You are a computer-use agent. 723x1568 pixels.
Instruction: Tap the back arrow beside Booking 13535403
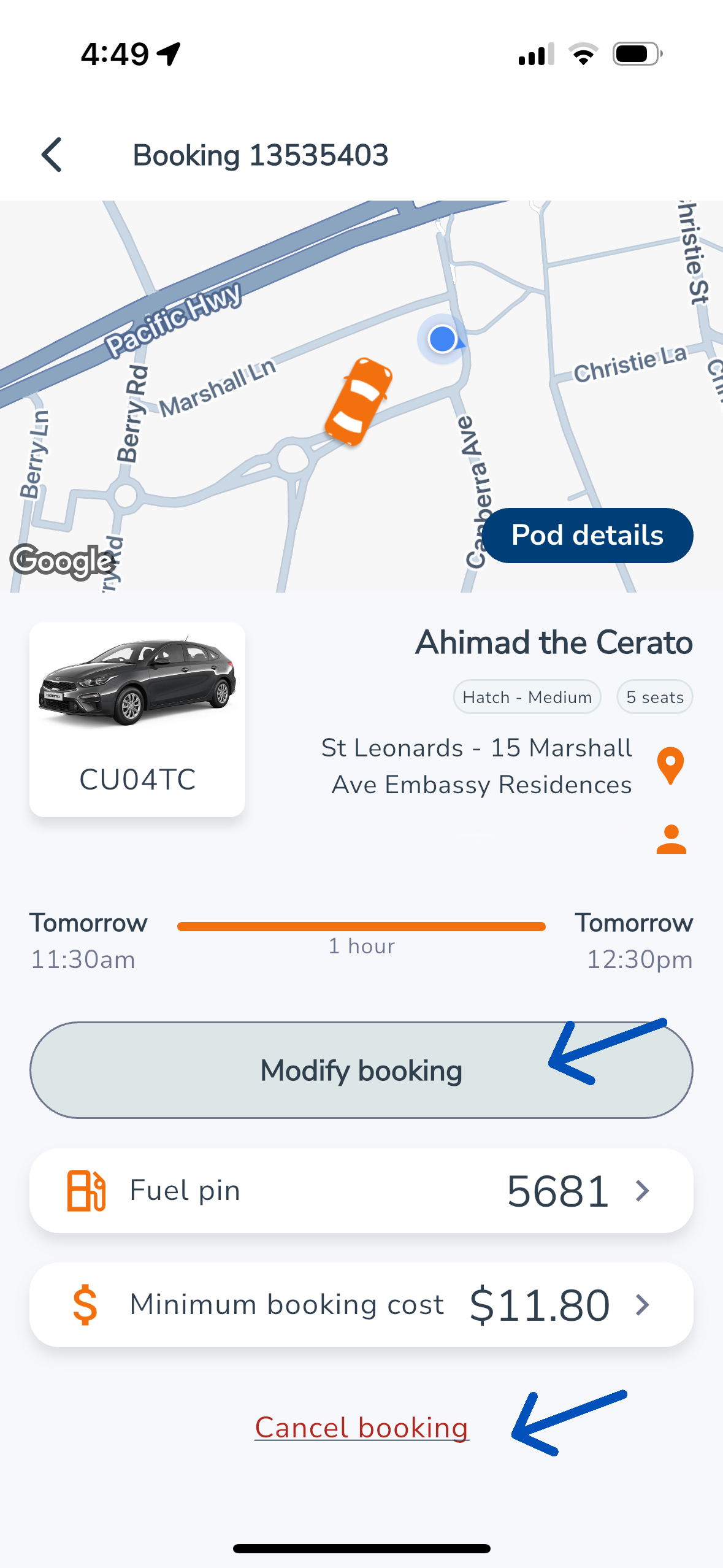pos(52,155)
